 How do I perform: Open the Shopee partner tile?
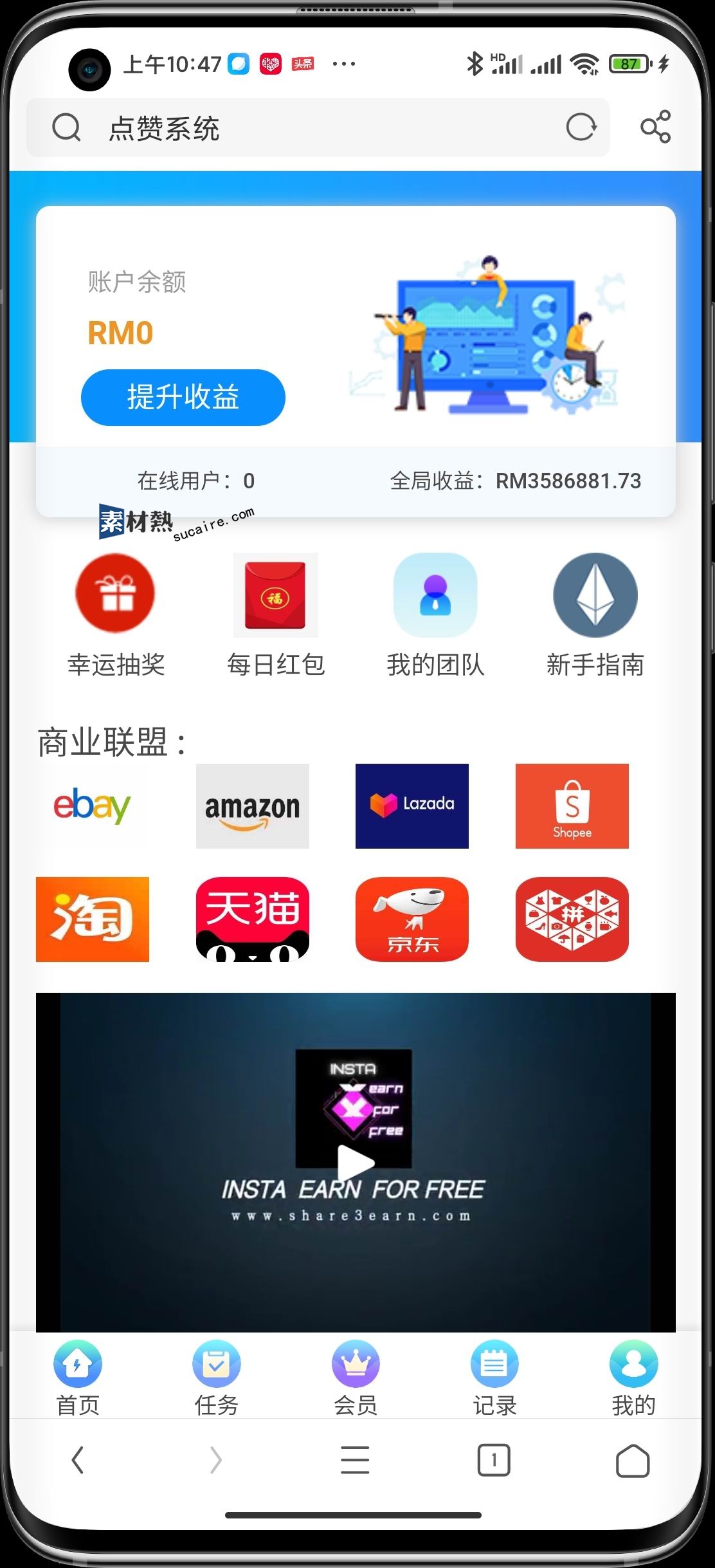572,806
